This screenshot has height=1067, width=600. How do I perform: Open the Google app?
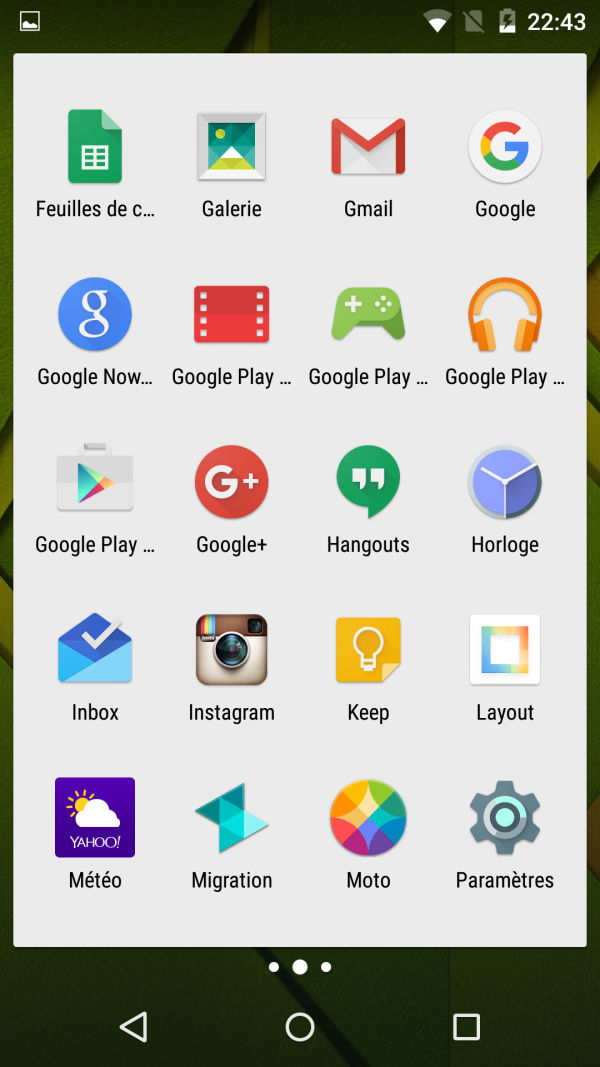tap(505, 147)
